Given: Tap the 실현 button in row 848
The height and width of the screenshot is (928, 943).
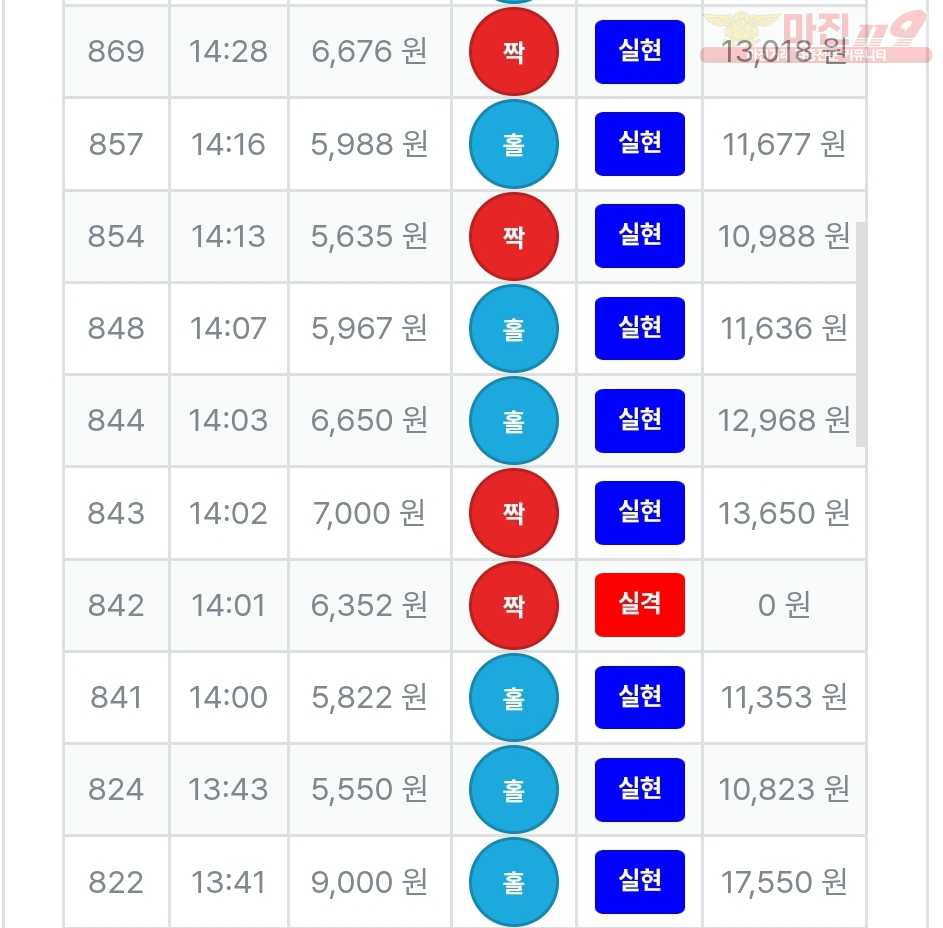Looking at the screenshot, I should coord(639,328).
